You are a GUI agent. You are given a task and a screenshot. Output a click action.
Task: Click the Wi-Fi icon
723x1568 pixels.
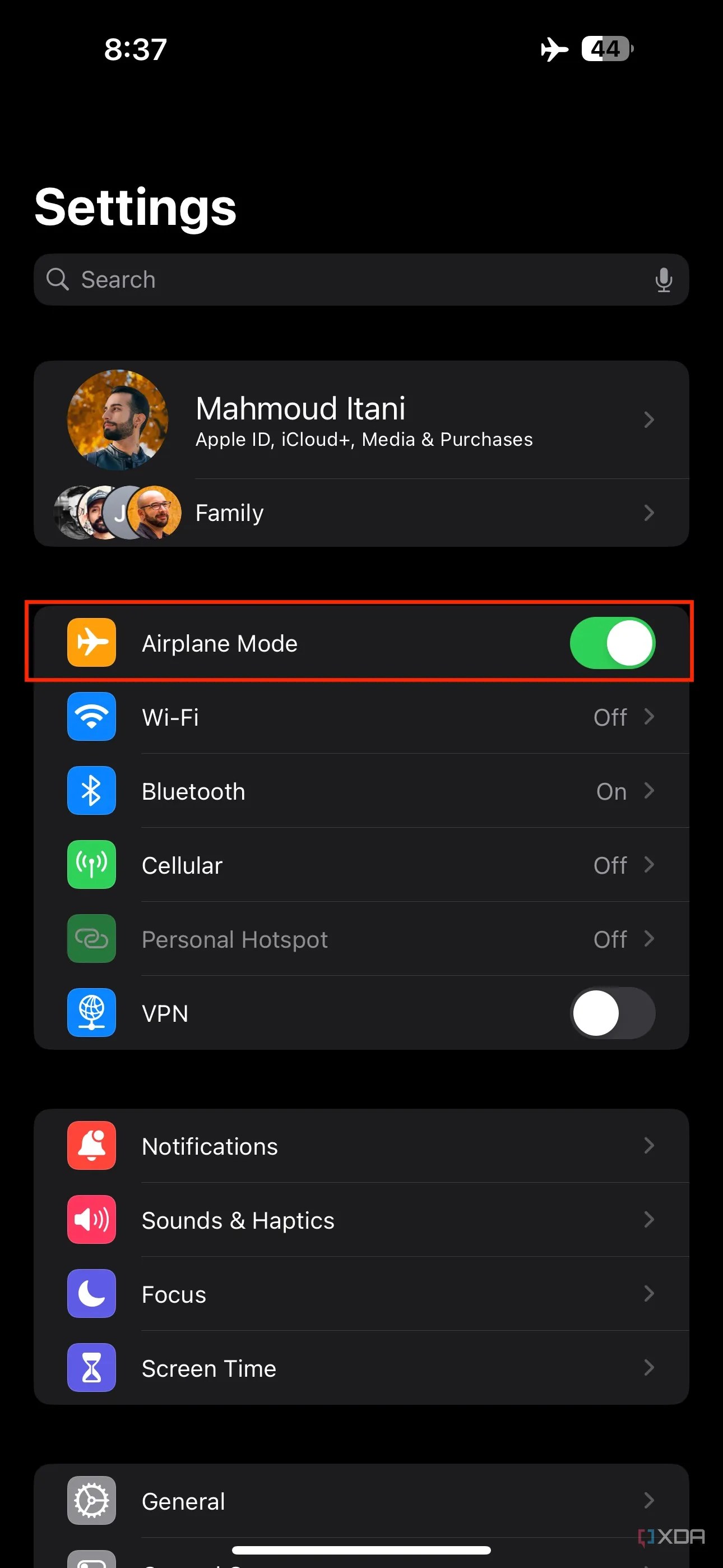(x=91, y=717)
